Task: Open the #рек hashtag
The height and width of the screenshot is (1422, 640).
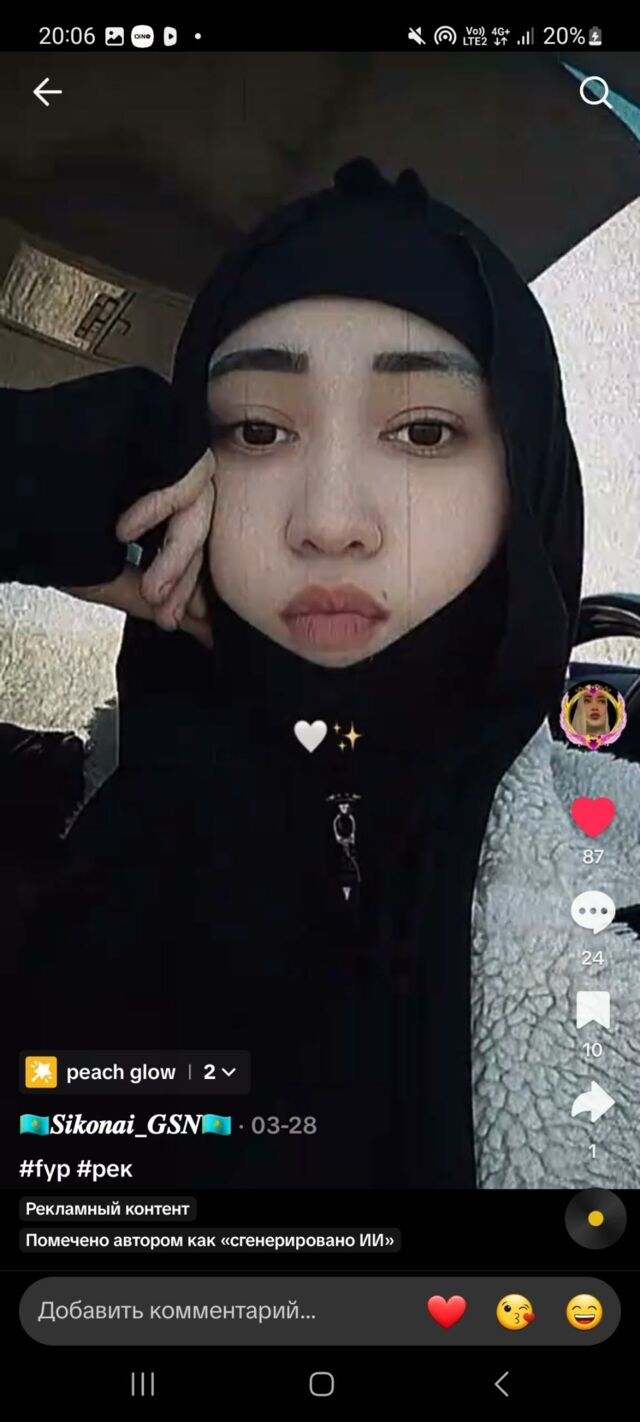Action: (x=105, y=1168)
